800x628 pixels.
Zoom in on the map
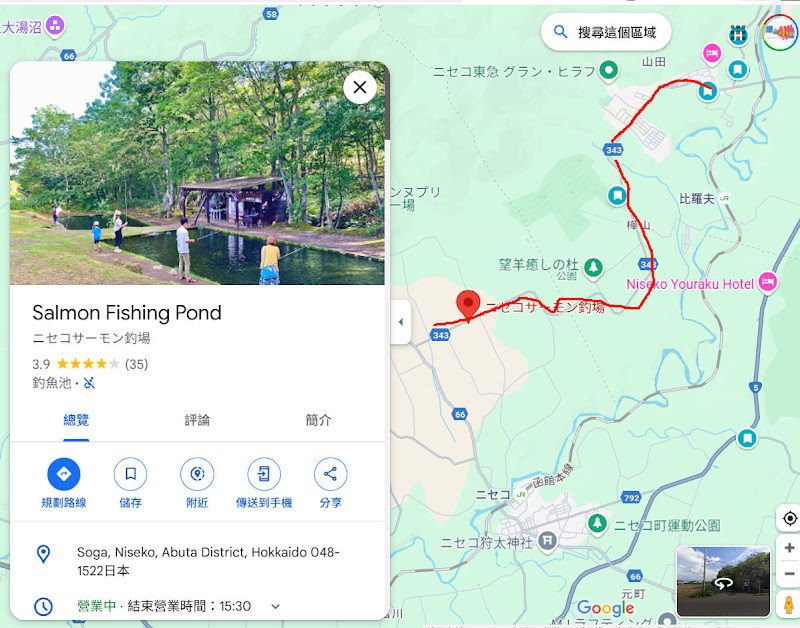click(789, 548)
